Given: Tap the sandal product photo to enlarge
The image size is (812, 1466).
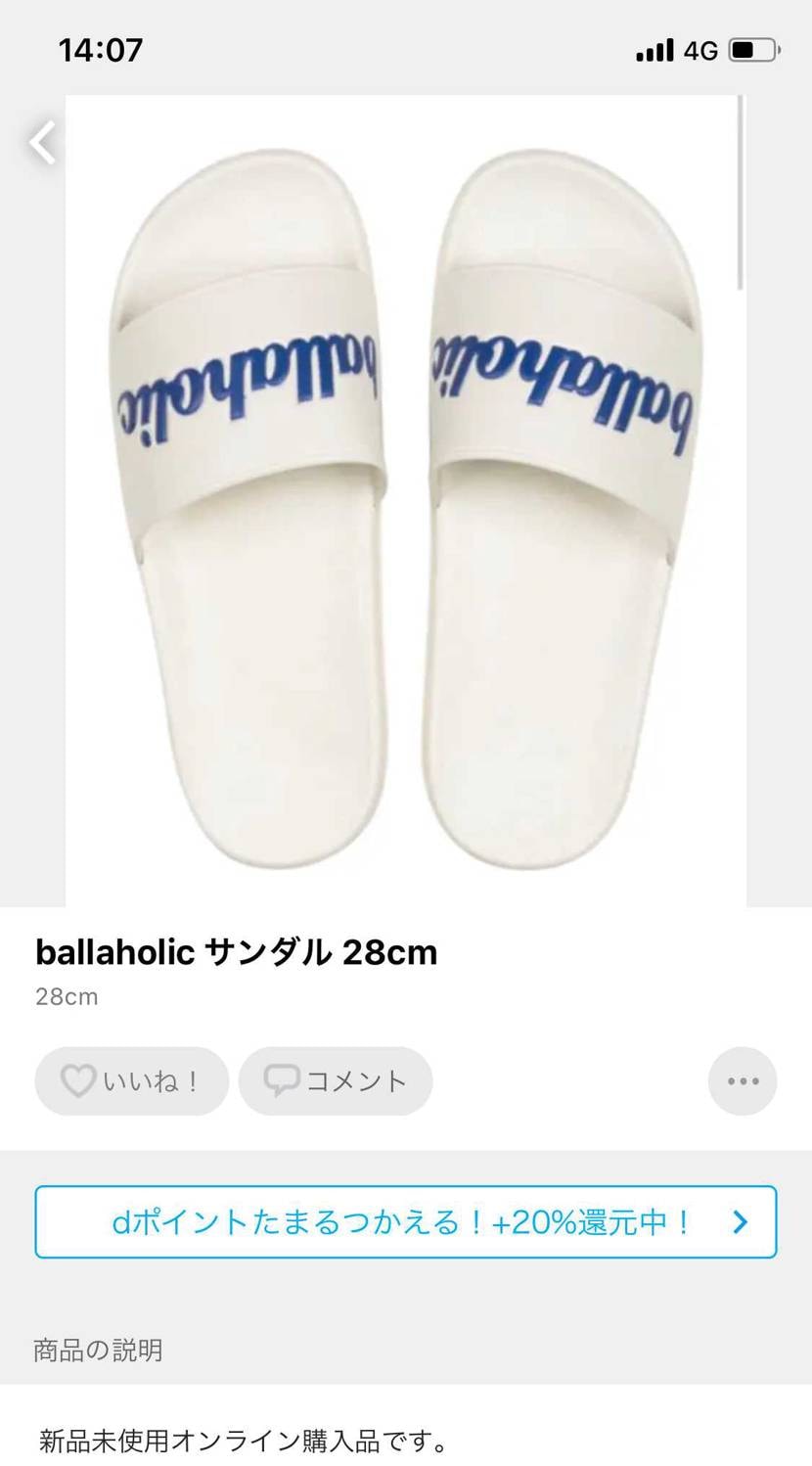Looking at the screenshot, I should [x=404, y=499].
